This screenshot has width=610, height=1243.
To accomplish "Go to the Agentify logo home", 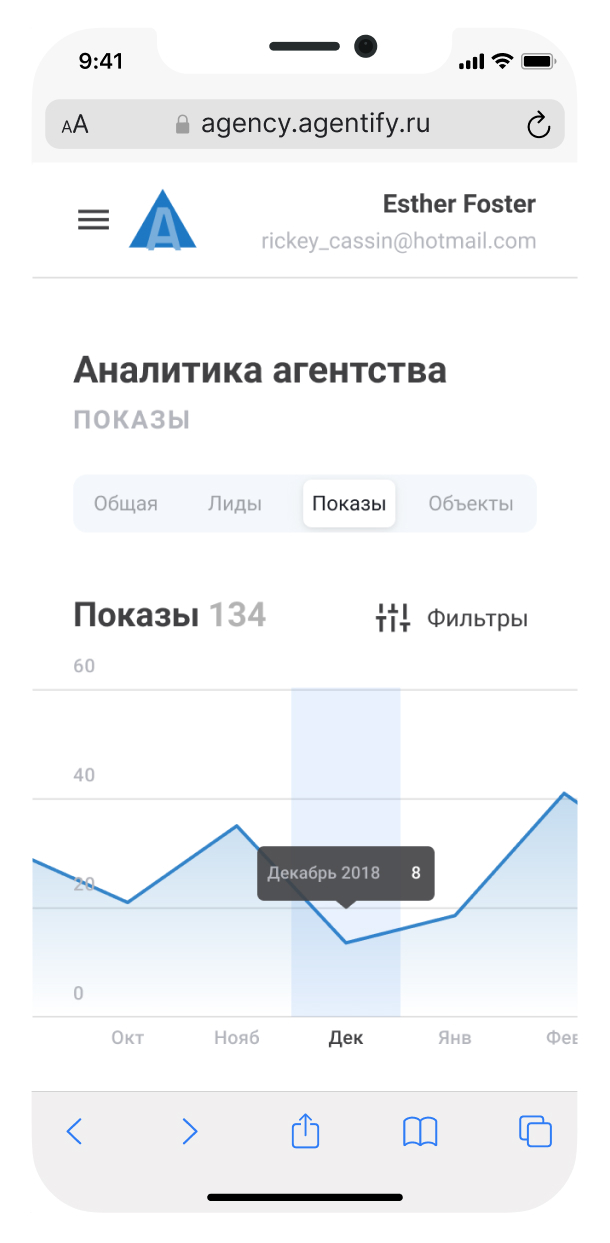I will [163, 220].
